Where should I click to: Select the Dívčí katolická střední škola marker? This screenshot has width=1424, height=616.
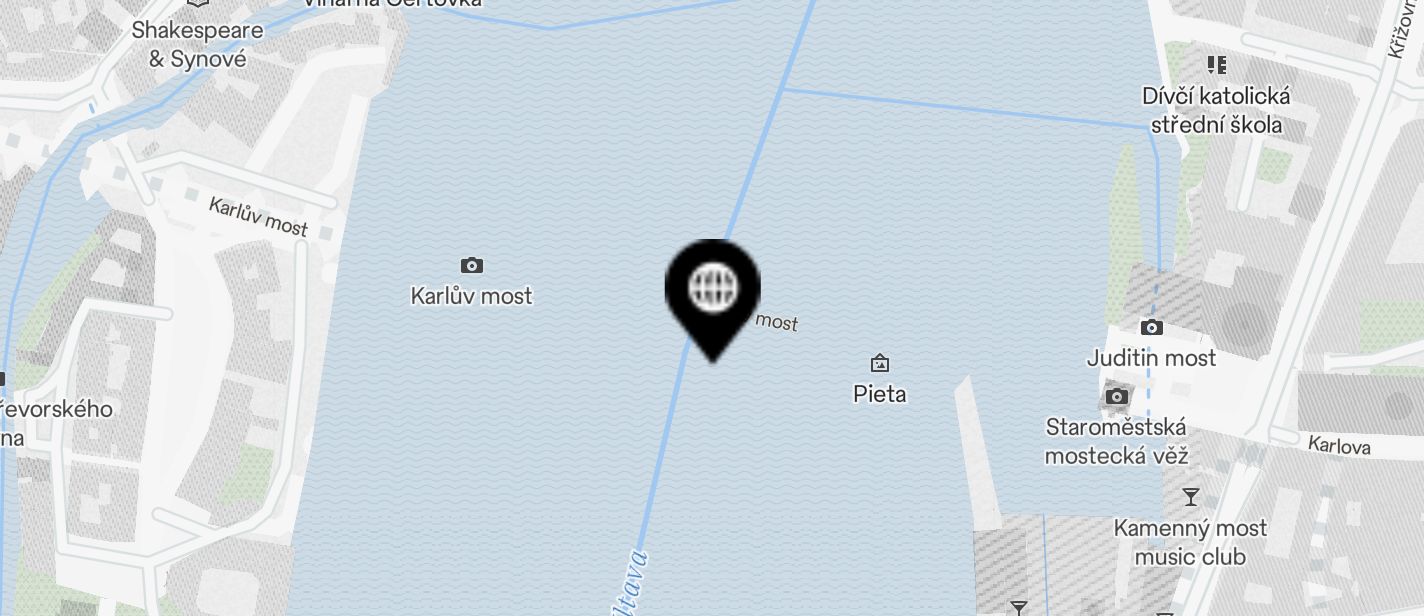(x=1216, y=66)
